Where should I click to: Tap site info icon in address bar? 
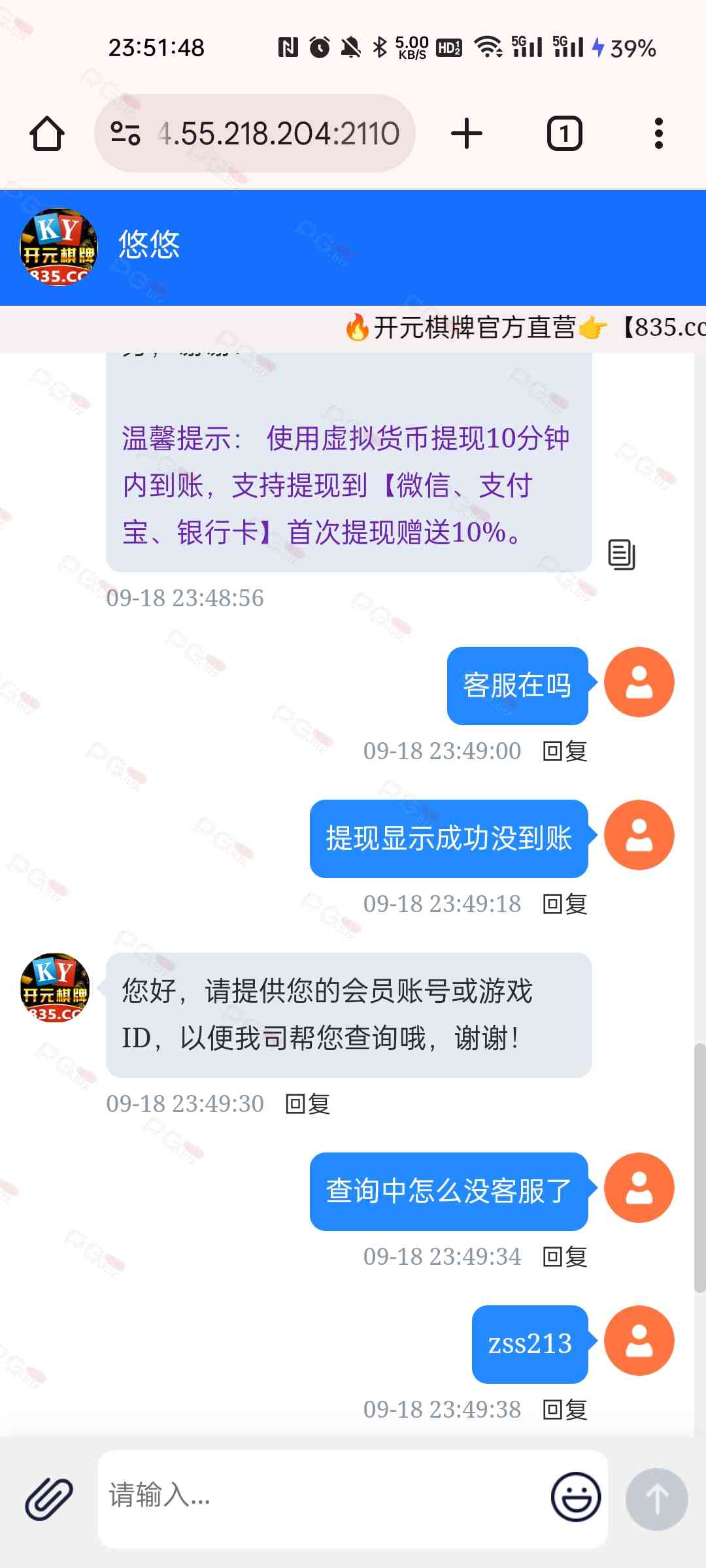(x=126, y=134)
